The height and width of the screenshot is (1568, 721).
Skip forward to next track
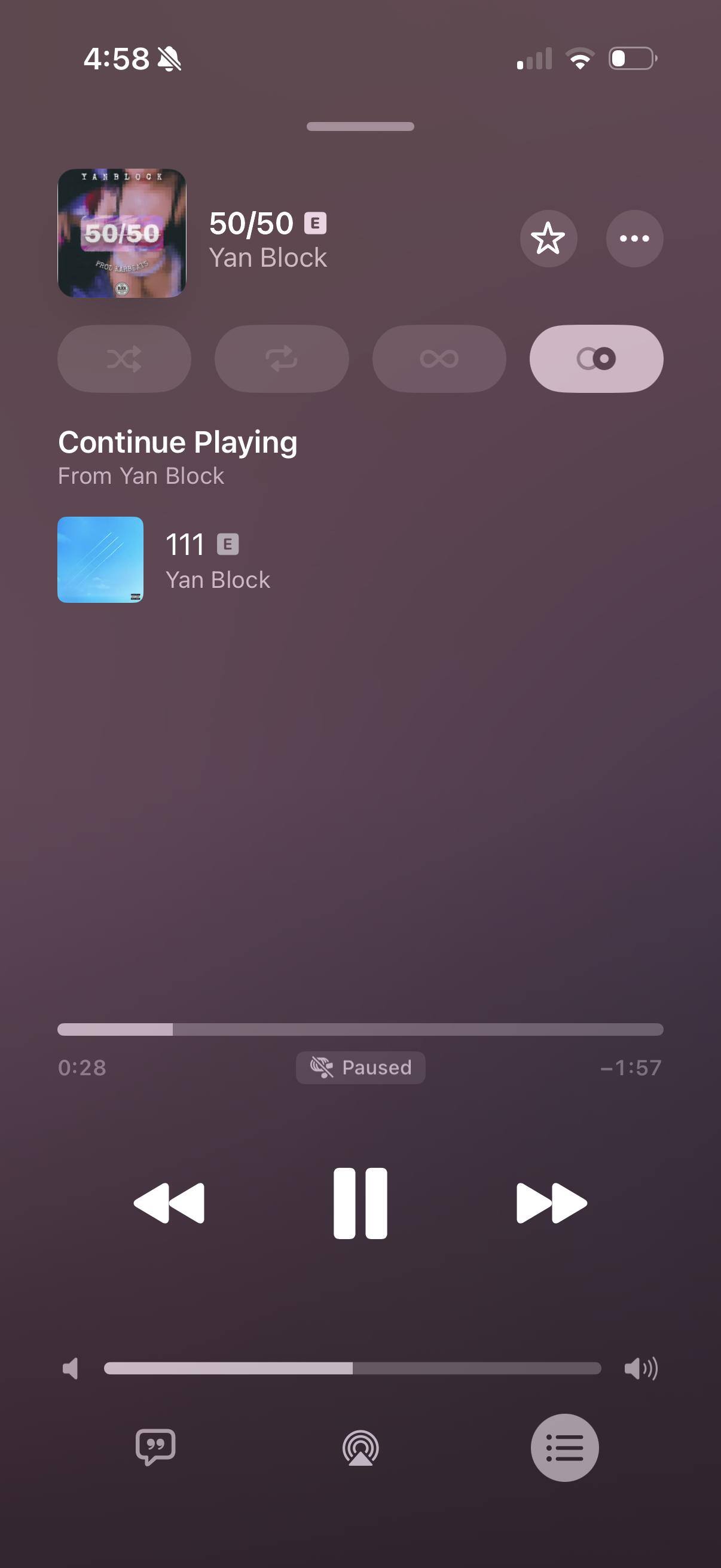point(551,1203)
